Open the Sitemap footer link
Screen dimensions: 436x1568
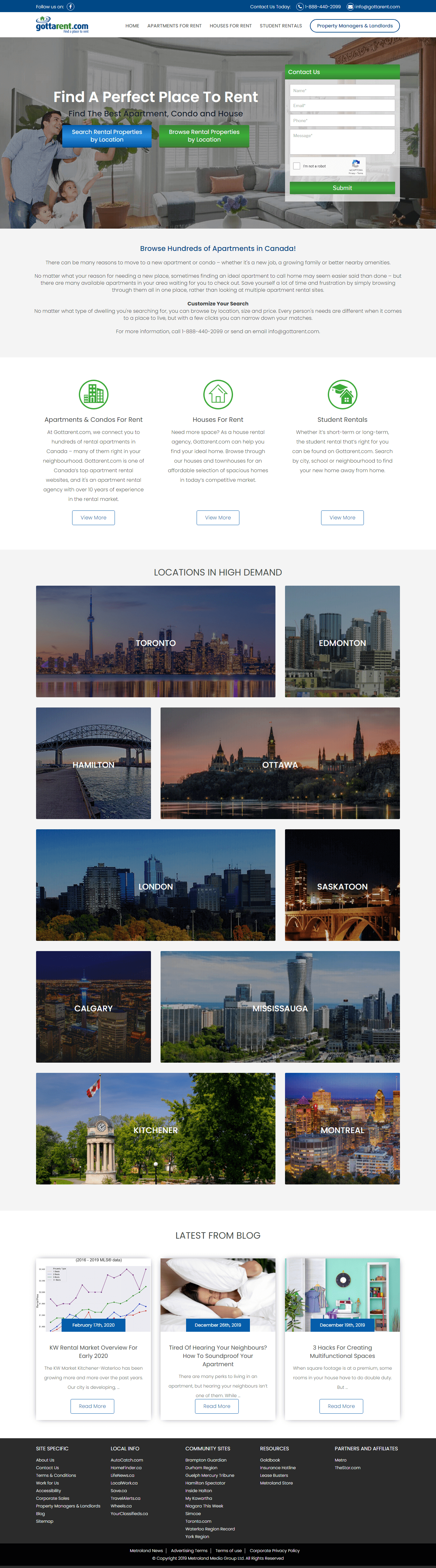(x=44, y=1521)
